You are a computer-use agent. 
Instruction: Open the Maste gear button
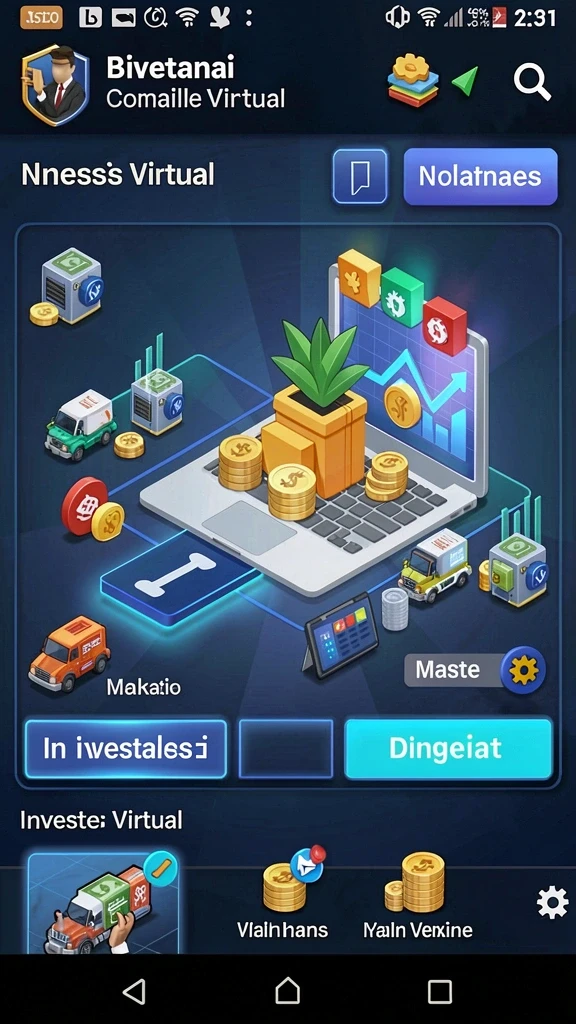(x=475, y=669)
